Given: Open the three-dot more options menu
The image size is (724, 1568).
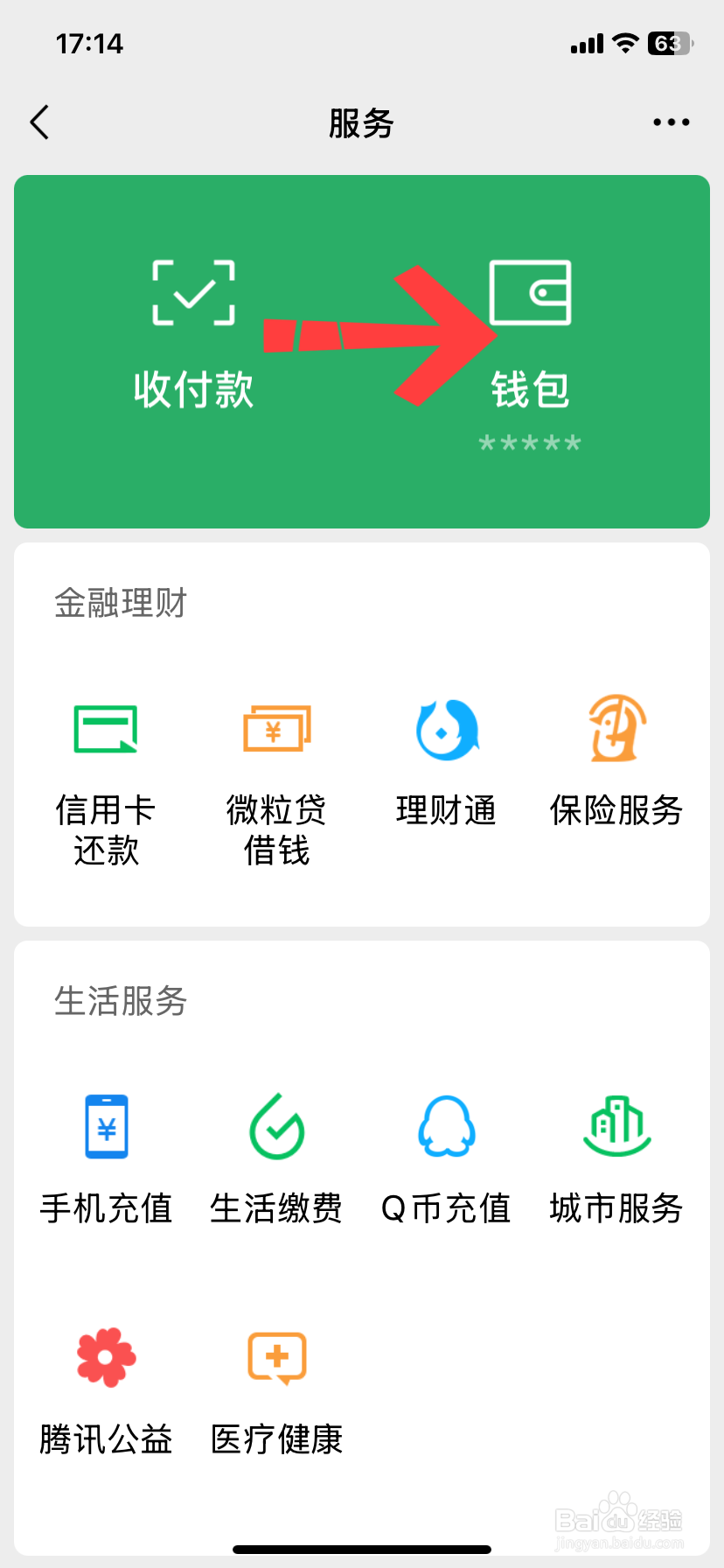Looking at the screenshot, I should point(671,122).
